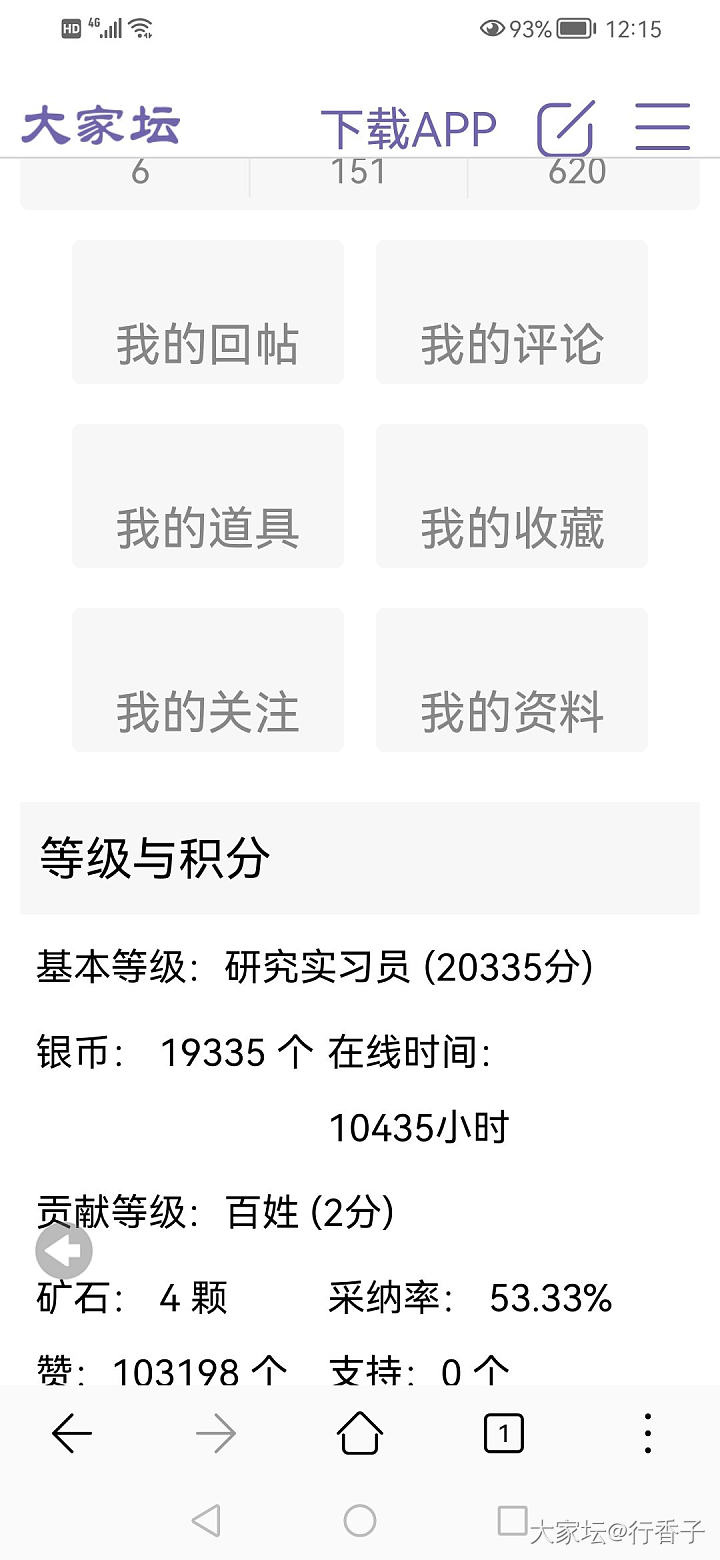Open 我的资料
Screen dimensions: 720x1560
(x=512, y=681)
